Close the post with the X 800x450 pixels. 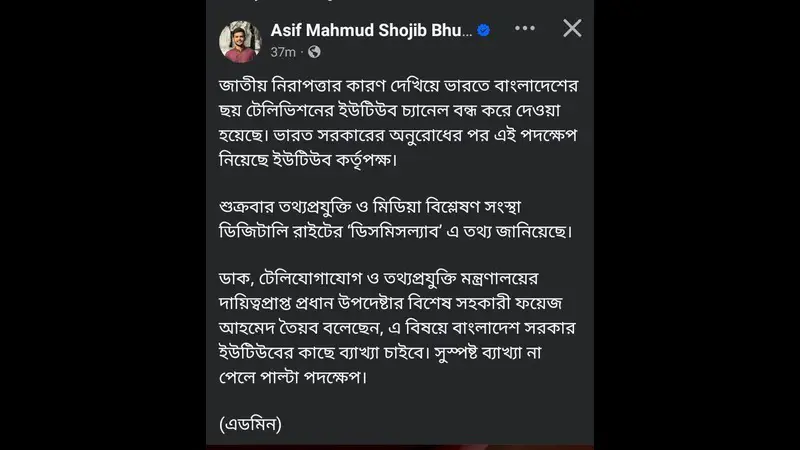[572, 28]
